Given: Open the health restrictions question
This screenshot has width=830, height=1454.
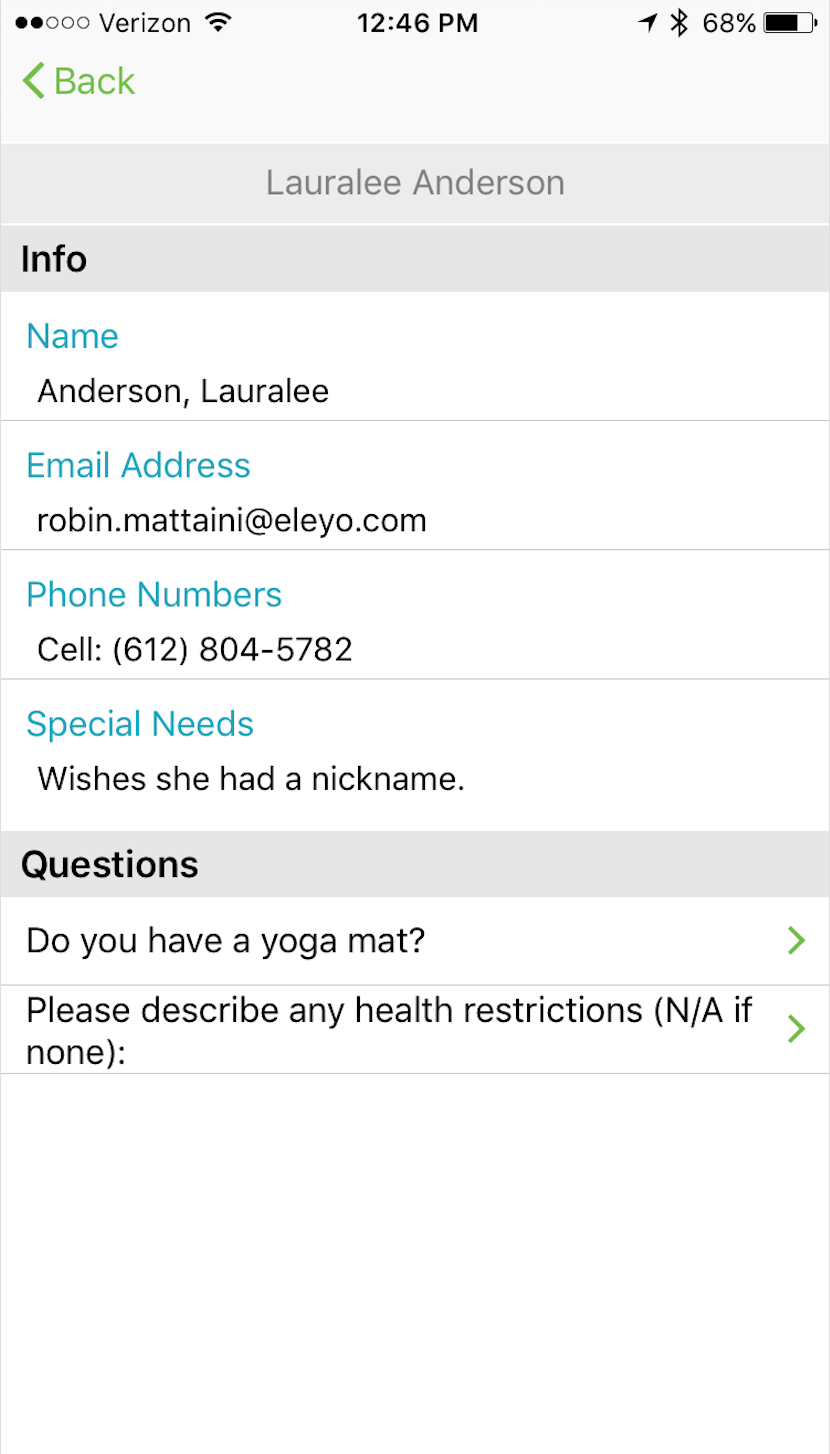Looking at the screenshot, I should 415,1030.
